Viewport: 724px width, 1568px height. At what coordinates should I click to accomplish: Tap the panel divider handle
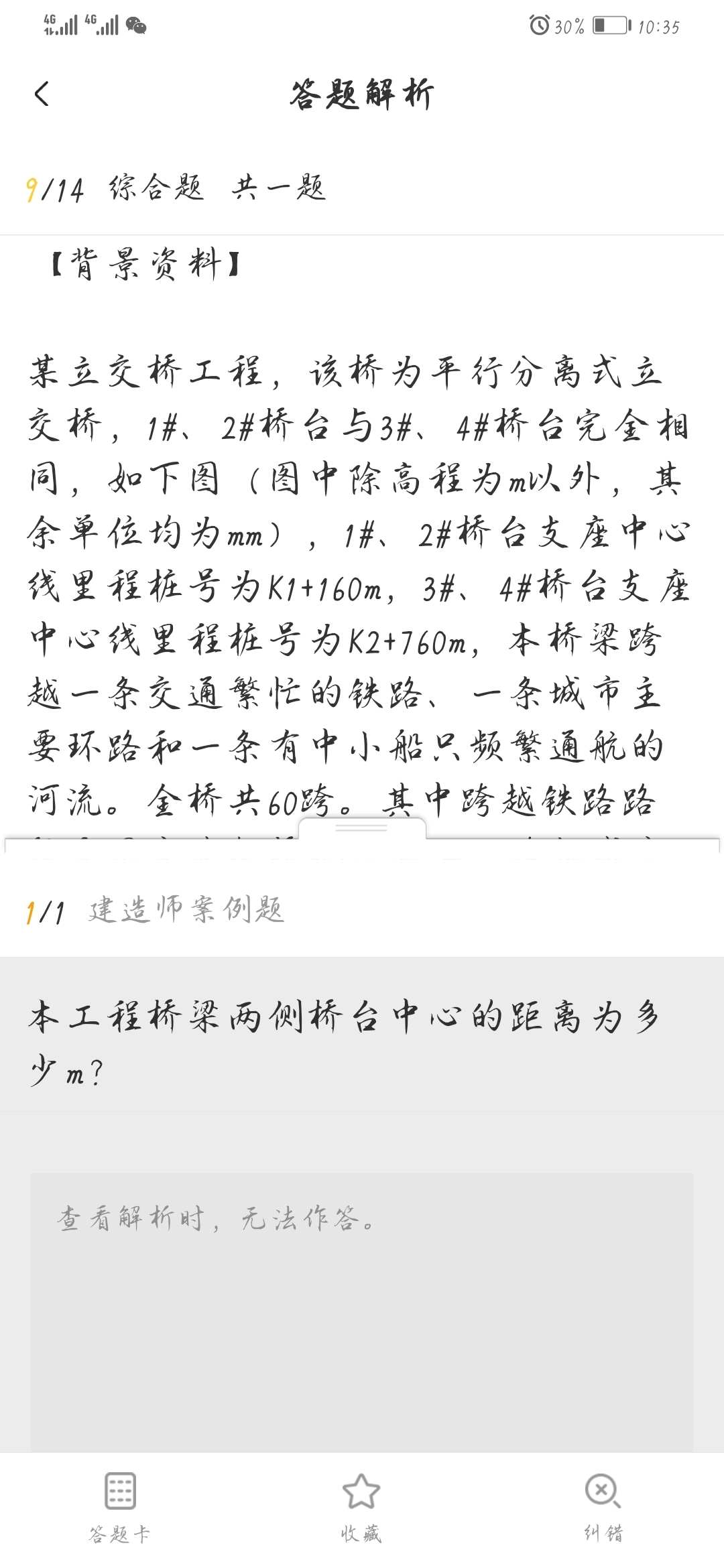(362, 829)
